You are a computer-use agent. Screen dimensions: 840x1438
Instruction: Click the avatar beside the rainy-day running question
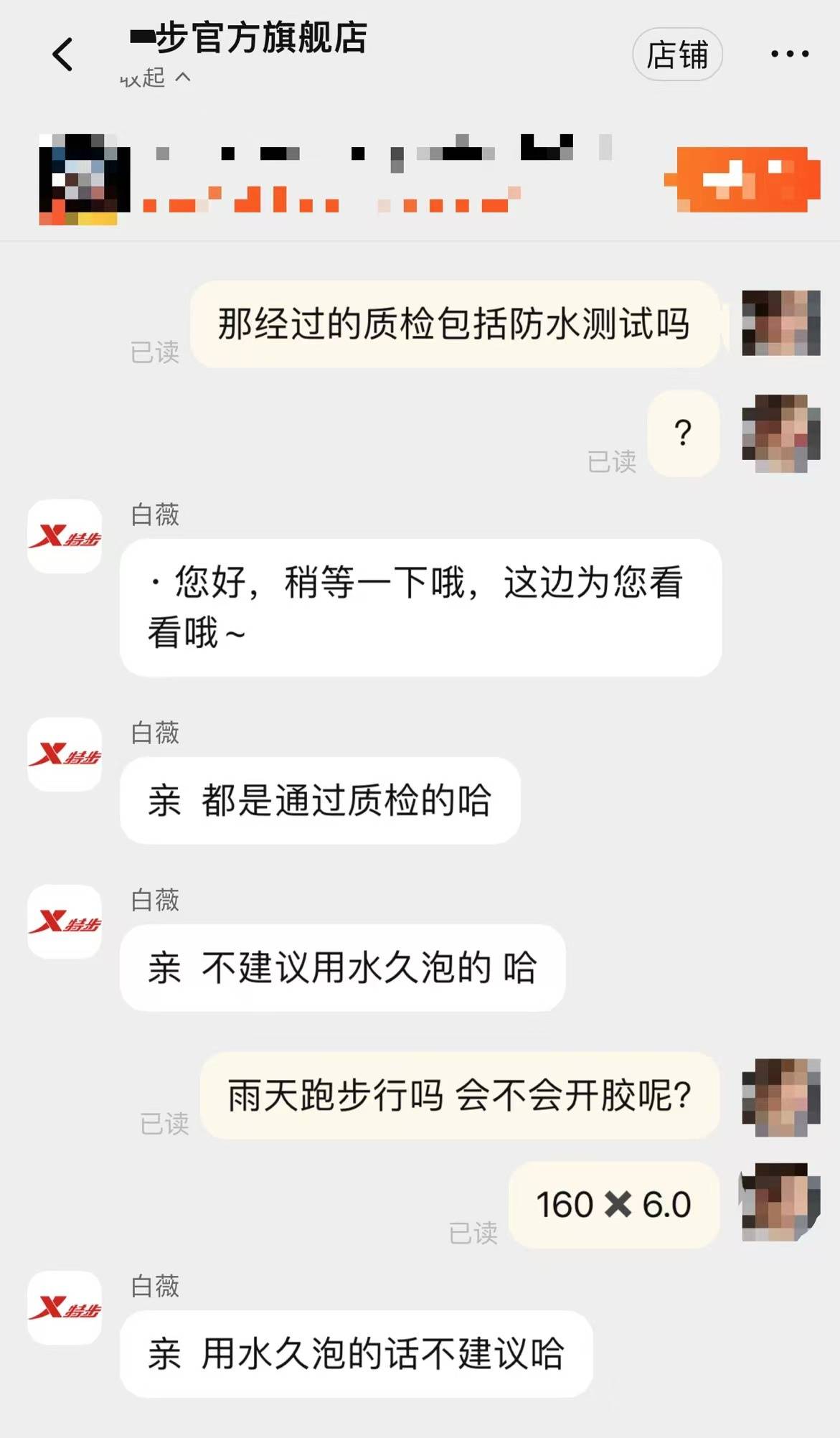782,1098
